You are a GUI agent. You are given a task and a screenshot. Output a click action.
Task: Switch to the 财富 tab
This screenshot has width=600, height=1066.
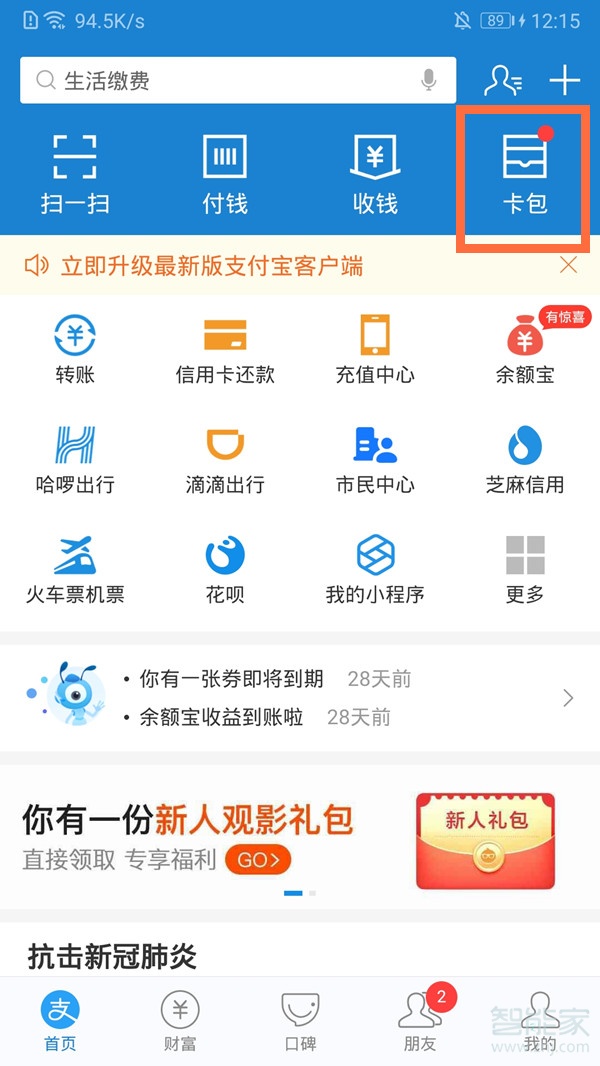tap(180, 1020)
